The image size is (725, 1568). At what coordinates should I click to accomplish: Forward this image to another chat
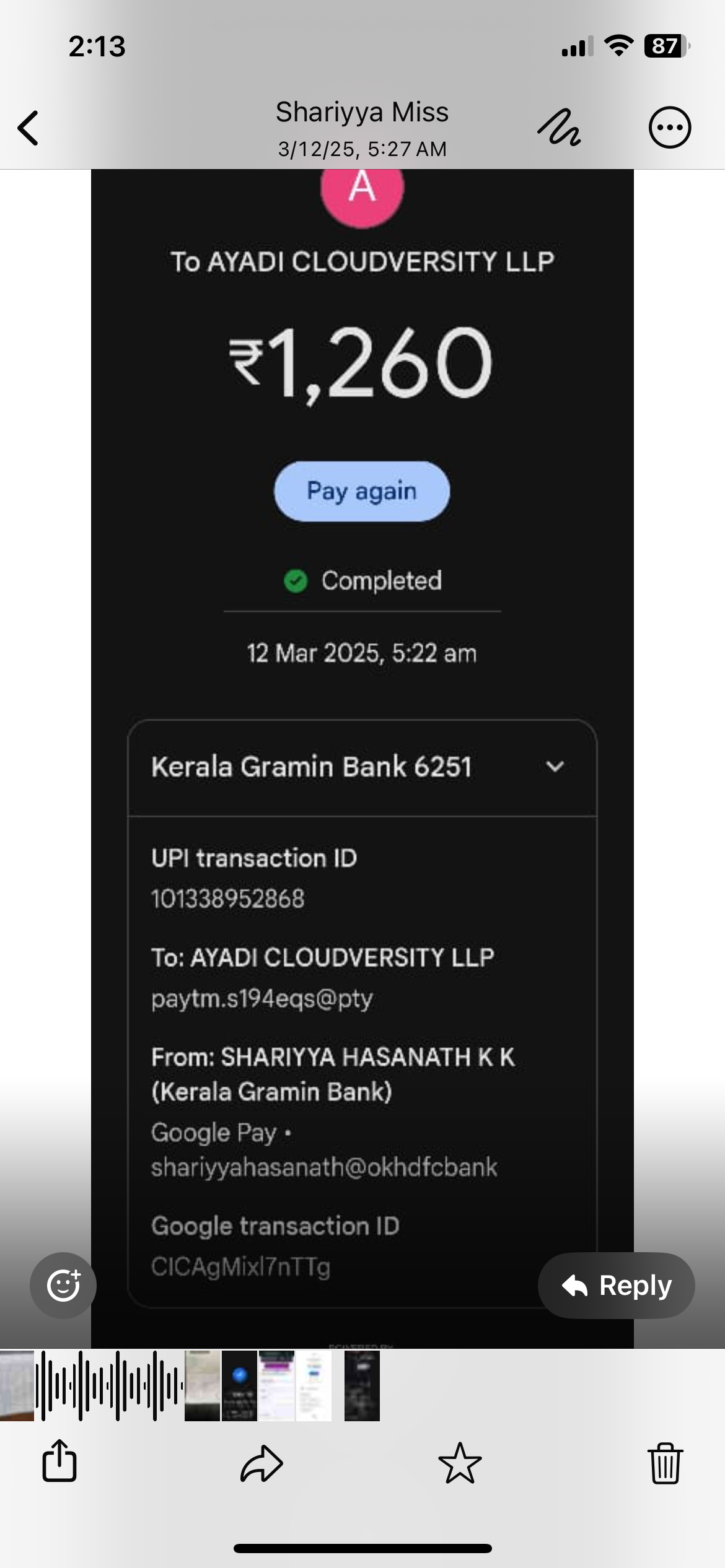coord(261,1463)
